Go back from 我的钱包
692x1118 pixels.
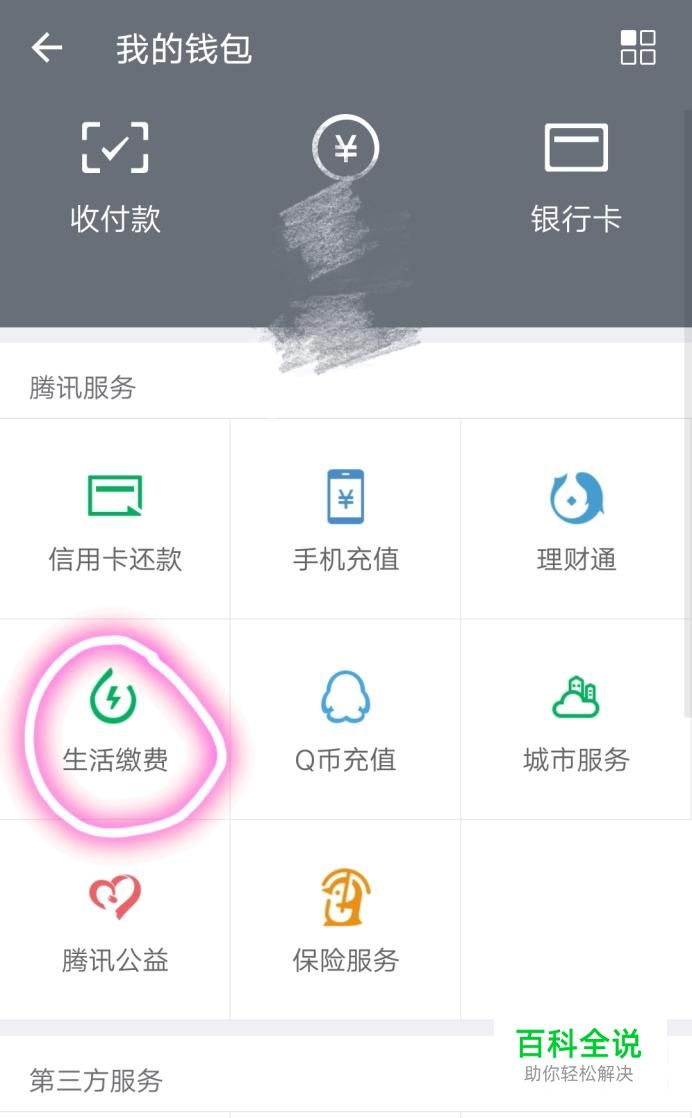click(47, 48)
